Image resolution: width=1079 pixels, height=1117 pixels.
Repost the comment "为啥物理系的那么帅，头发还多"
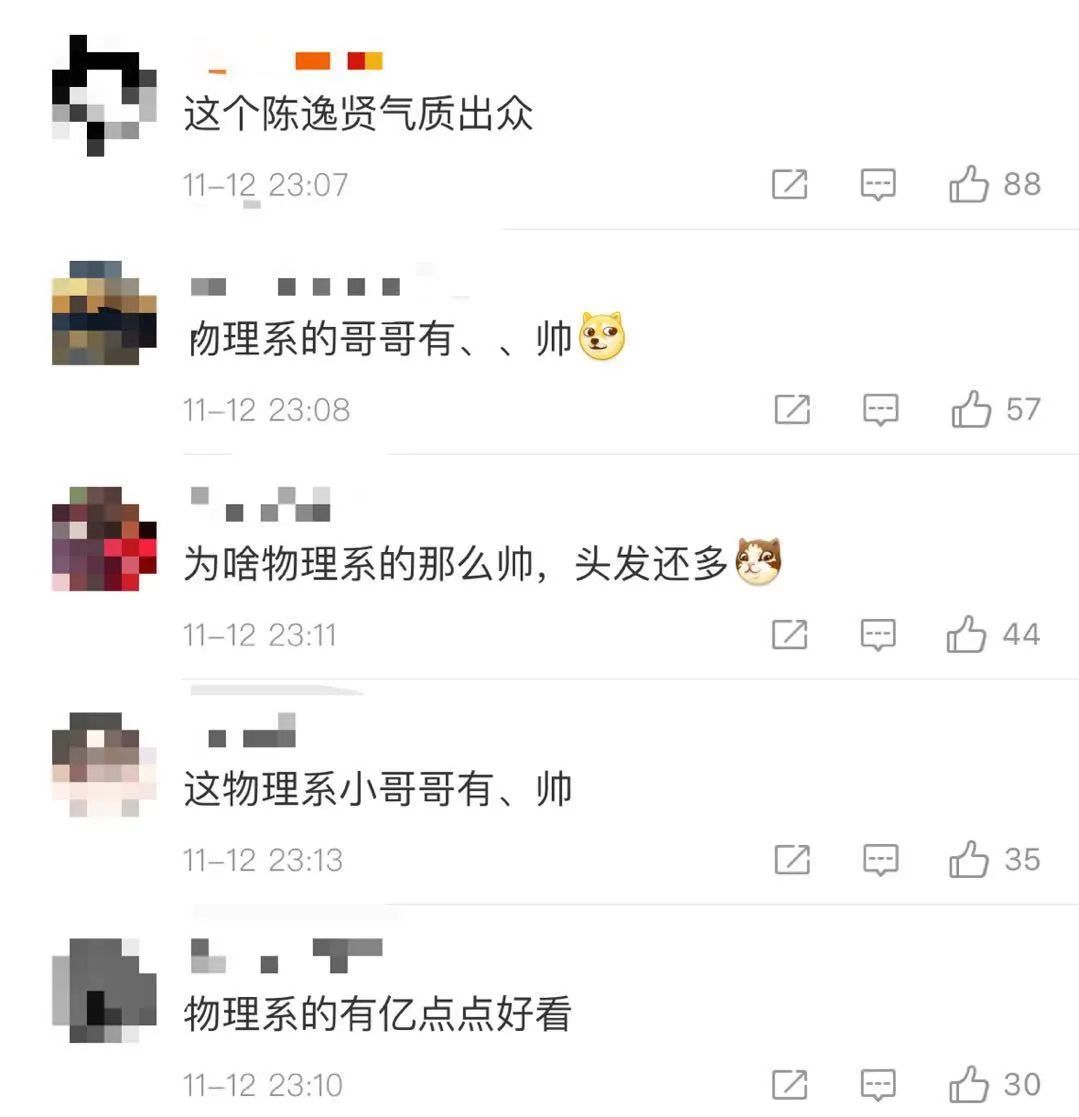[789, 635]
